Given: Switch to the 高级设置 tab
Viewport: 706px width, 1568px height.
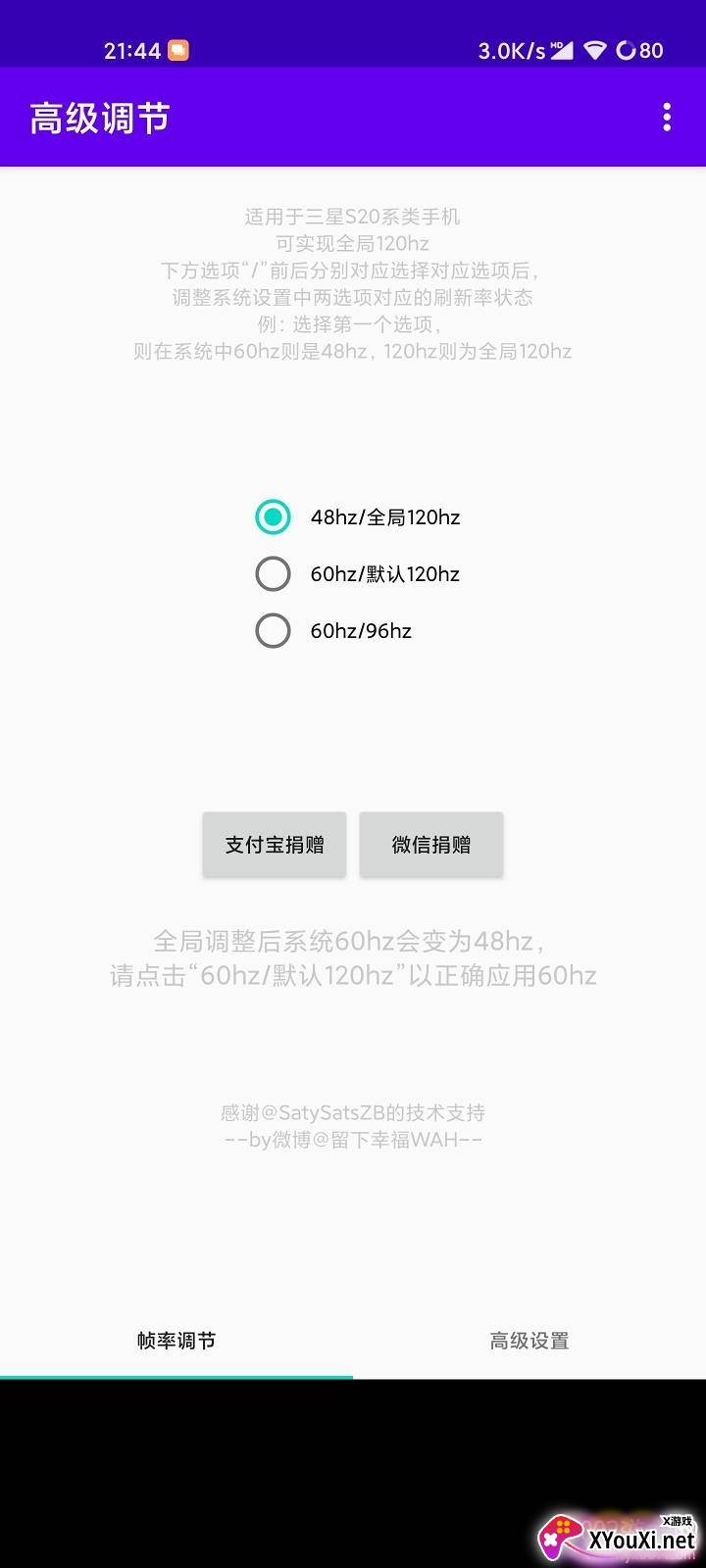Looking at the screenshot, I should pyautogui.click(x=529, y=1341).
